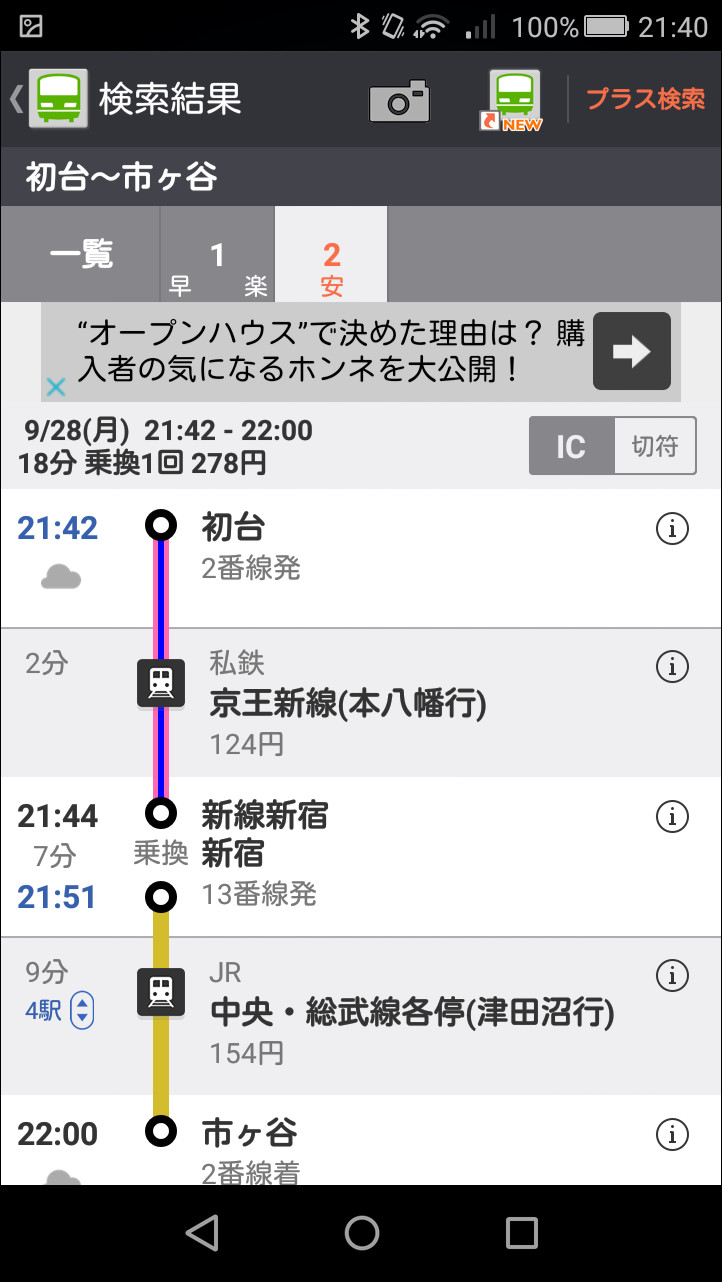Select the 1早楽 sorting tab

216,253
